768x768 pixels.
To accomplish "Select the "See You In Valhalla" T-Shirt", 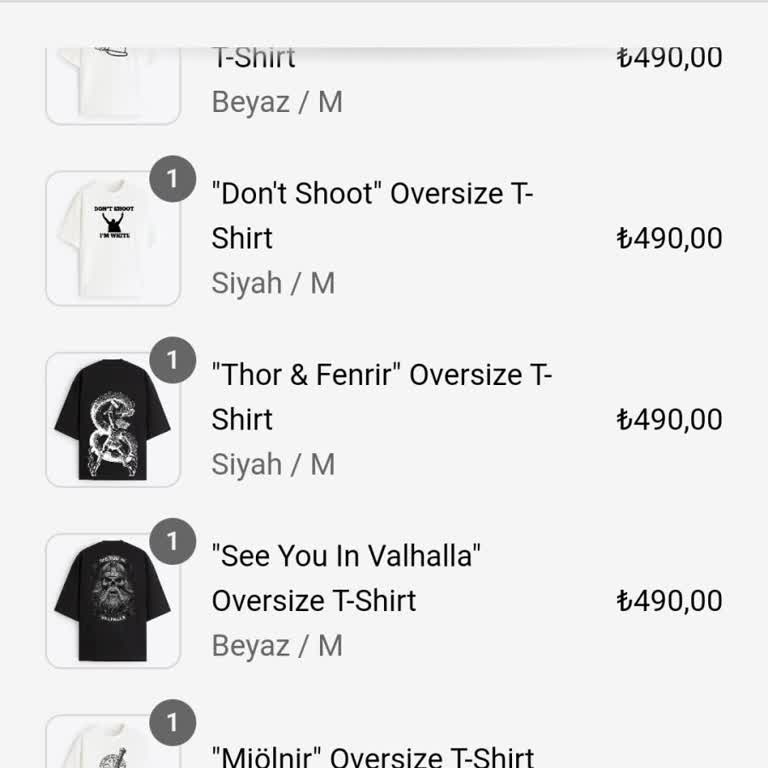I will 346,578.
